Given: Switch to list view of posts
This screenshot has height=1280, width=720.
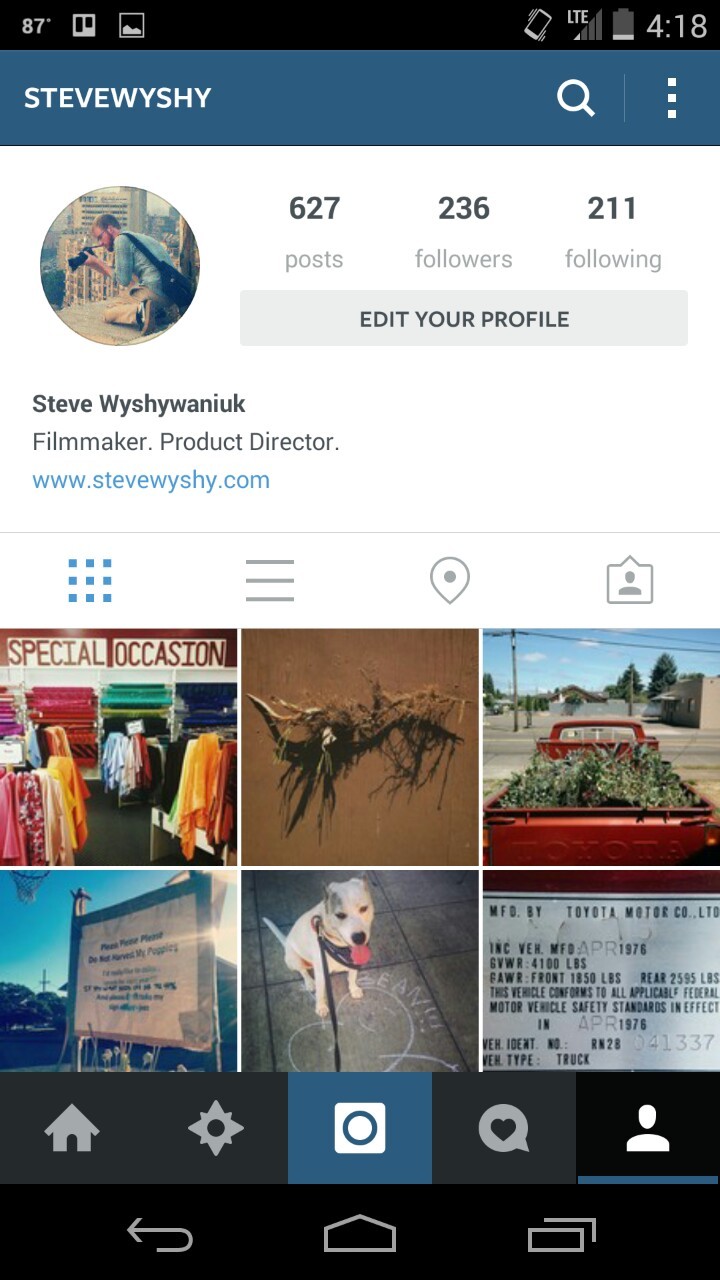Looking at the screenshot, I should point(270,581).
